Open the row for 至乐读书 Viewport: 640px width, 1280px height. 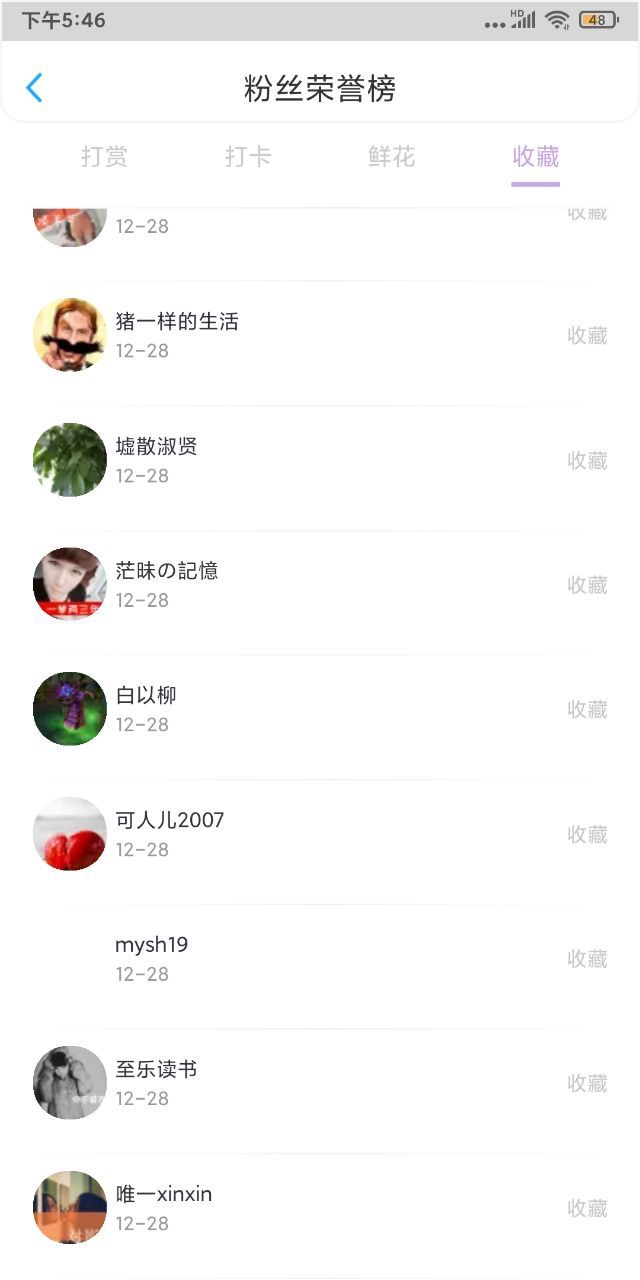[x=320, y=1083]
